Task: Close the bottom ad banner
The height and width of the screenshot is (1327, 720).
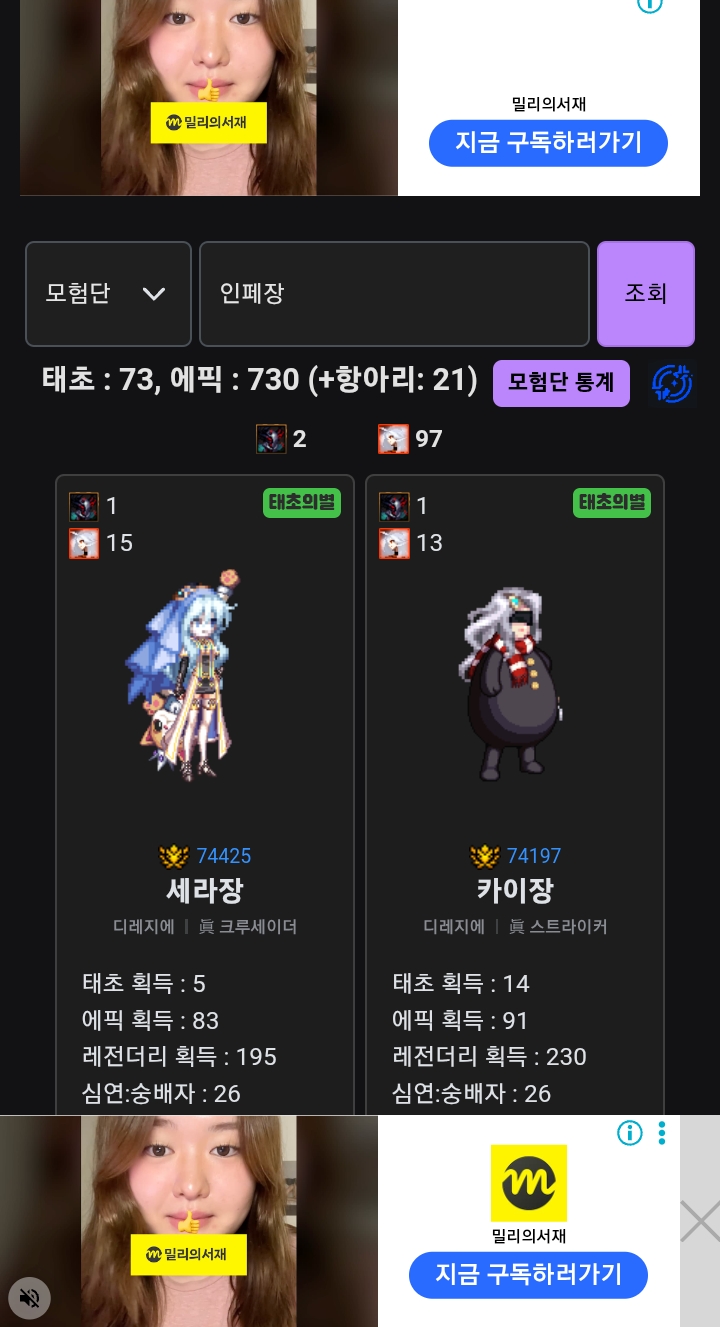Action: pos(699,1221)
